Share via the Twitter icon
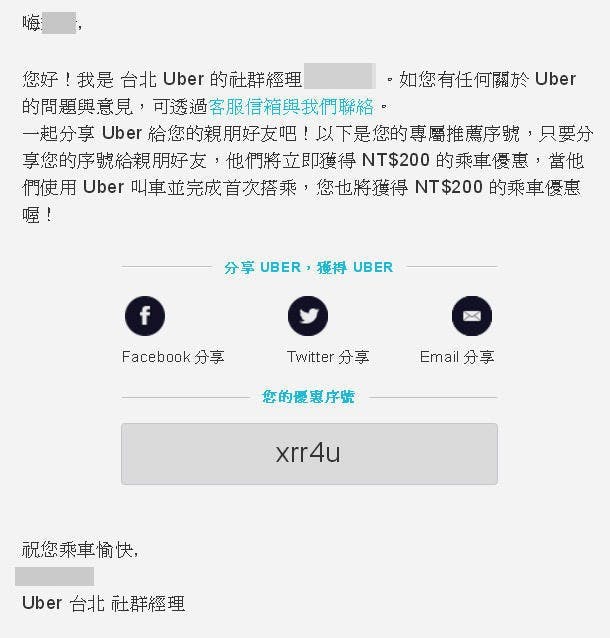The width and height of the screenshot is (610, 638). (308, 316)
